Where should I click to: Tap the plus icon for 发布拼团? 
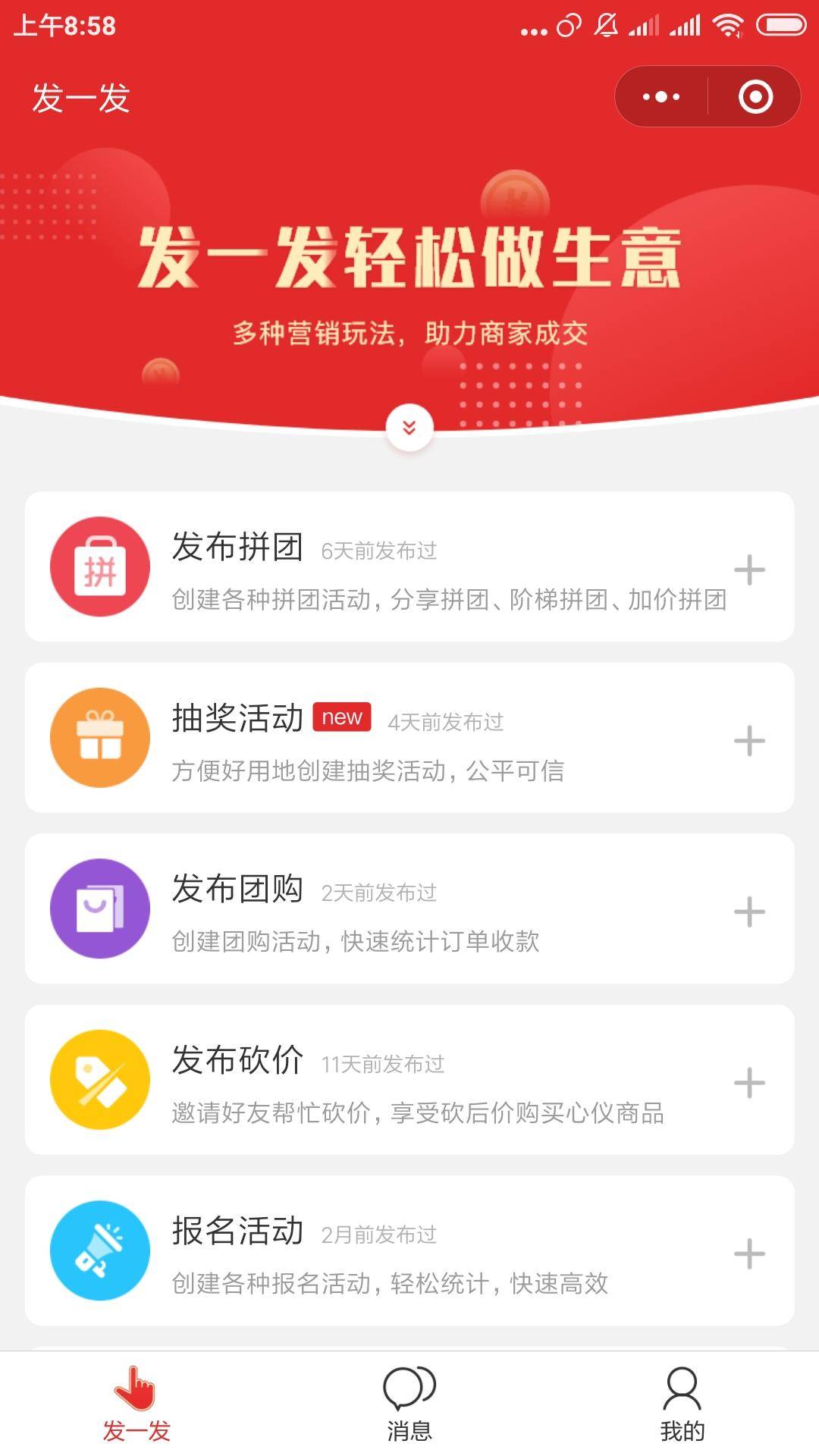tap(749, 570)
